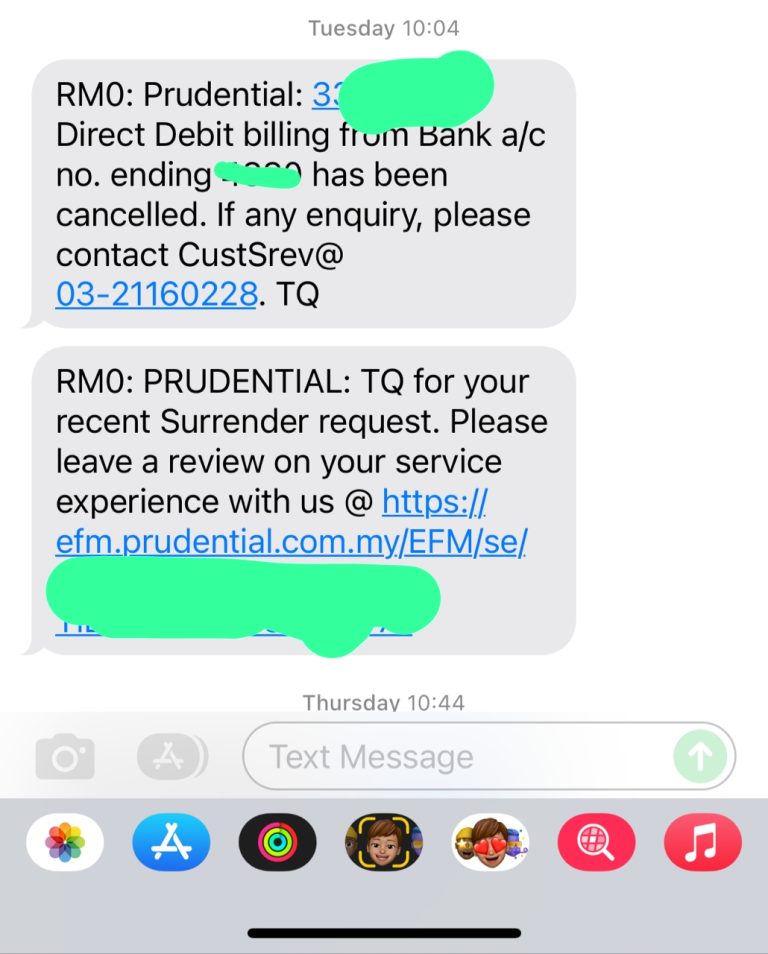This screenshot has width=768, height=954.
Task: Tap the green scribble covering the link
Action: 240,598
